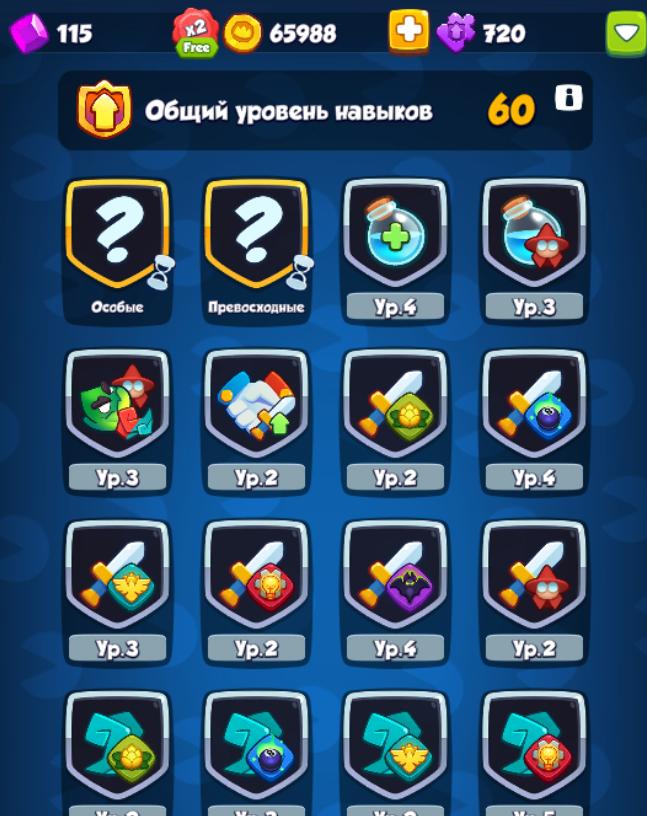Select the health potion skill card

(395, 245)
